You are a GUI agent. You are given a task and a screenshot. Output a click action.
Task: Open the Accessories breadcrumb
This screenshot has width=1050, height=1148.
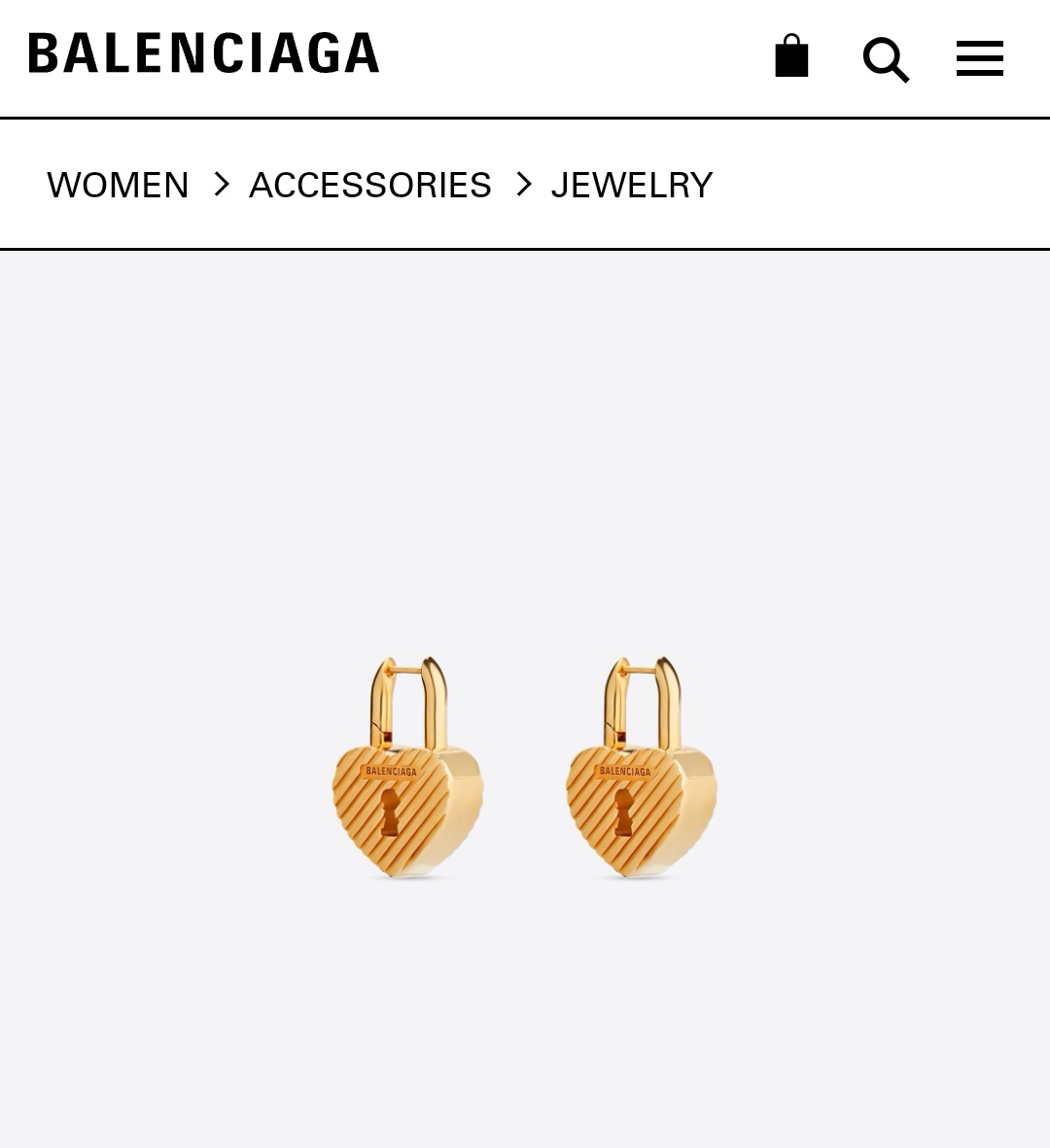[x=370, y=185]
